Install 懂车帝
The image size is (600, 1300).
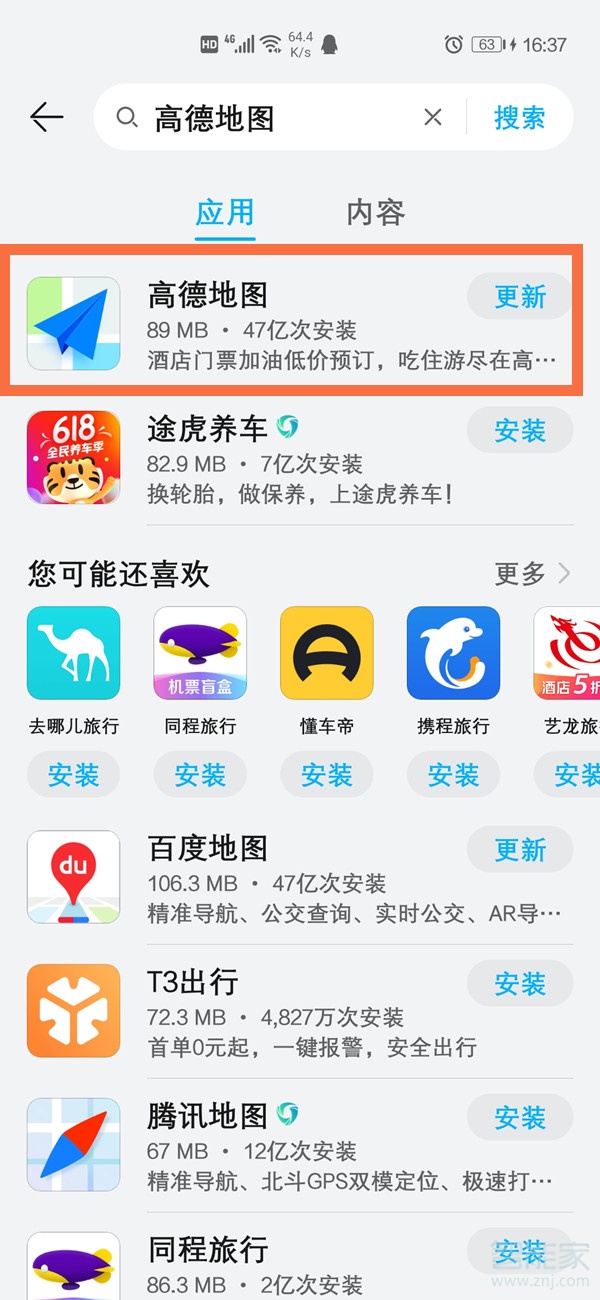coord(327,775)
